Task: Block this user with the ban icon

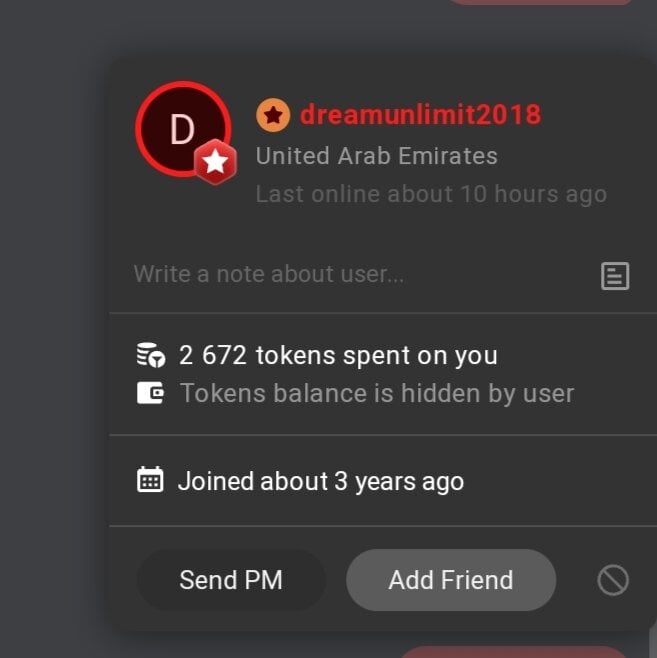Action: point(613,580)
